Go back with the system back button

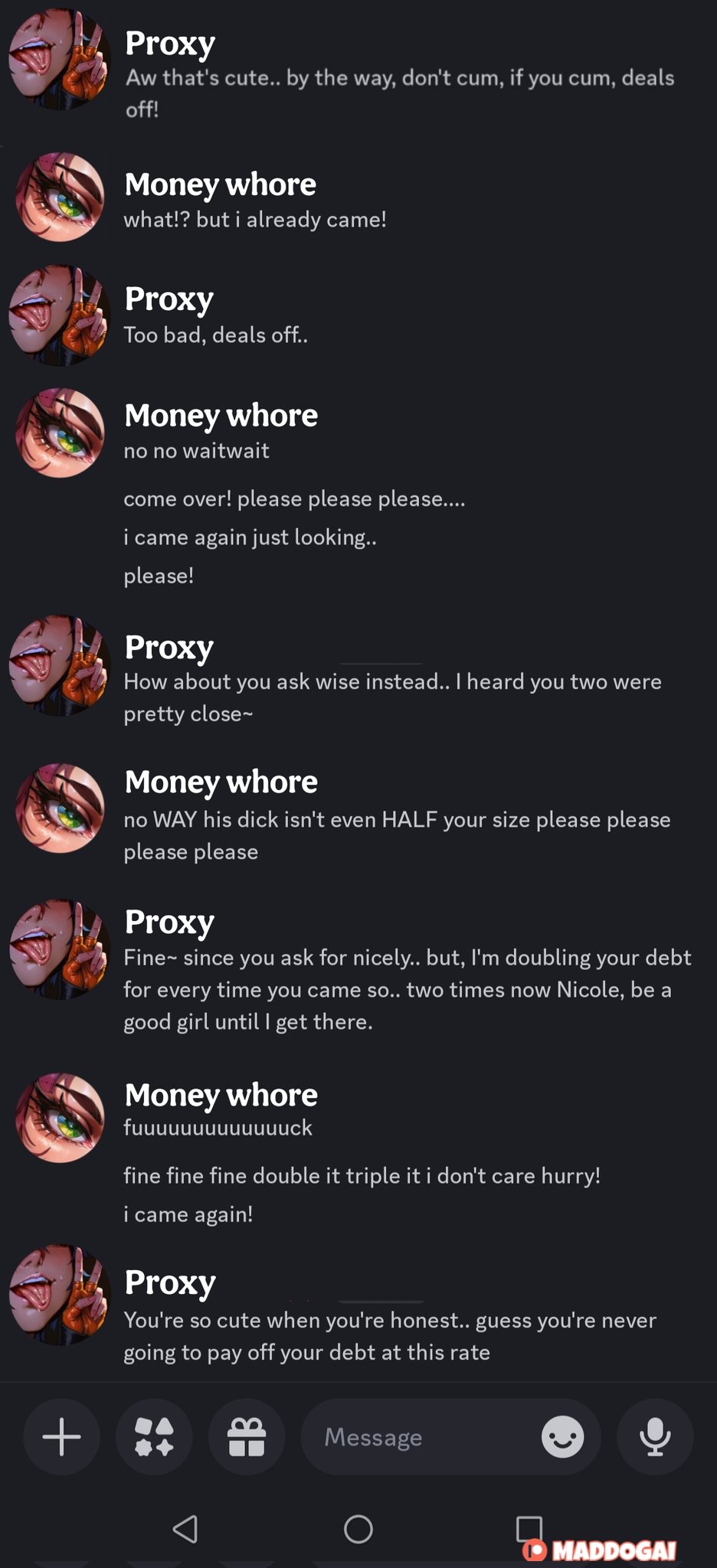(x=185, y=1529)
